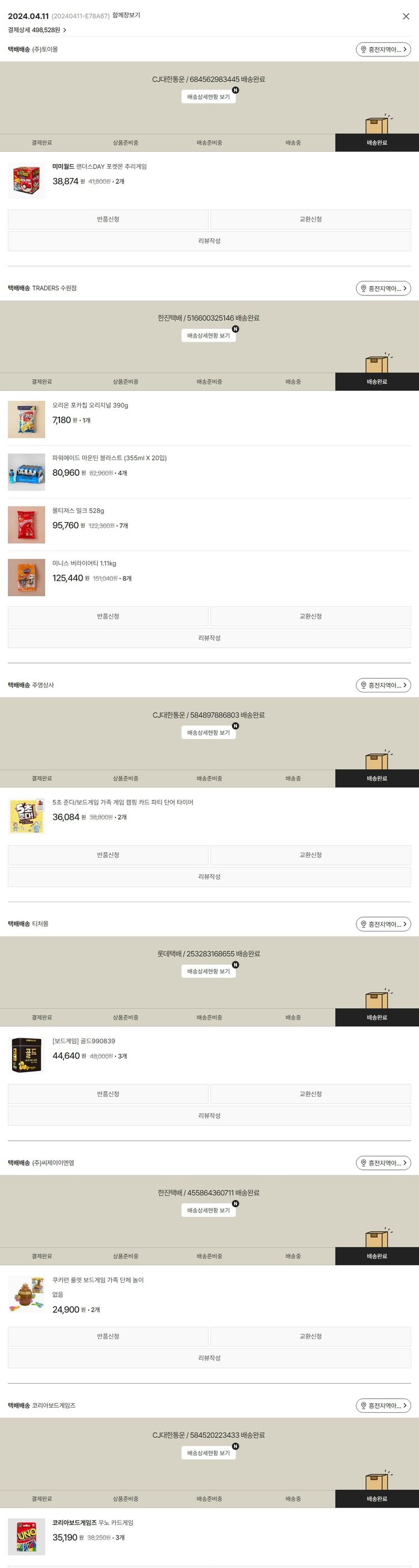Open address chip for (주)토이몰 delivery

(x=383, y=49)
